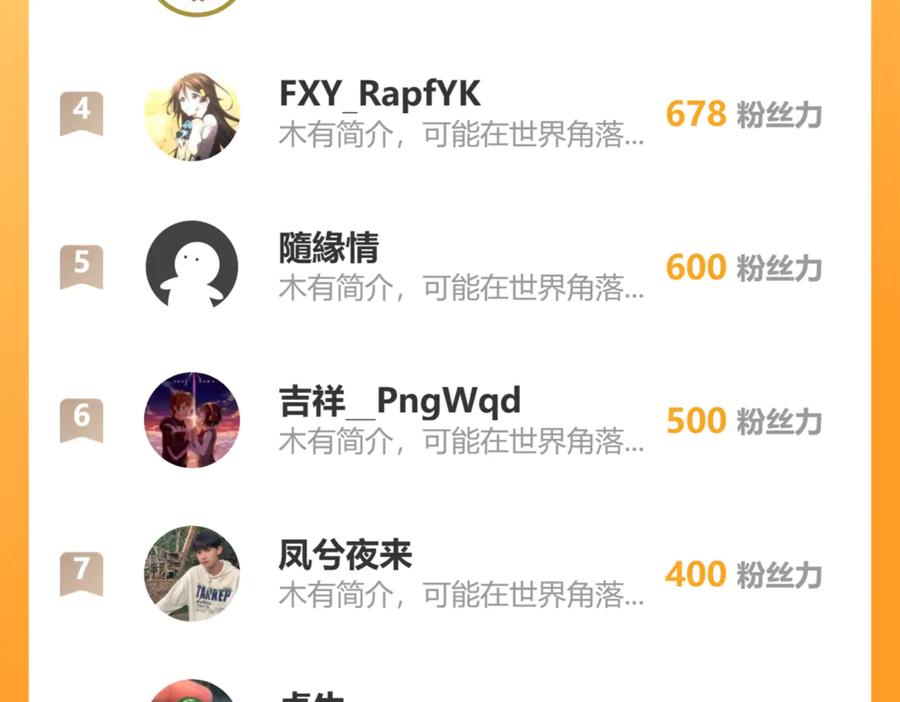
Task: Open 隨緣情's fan ranking row
Action: tap(450, 268)
